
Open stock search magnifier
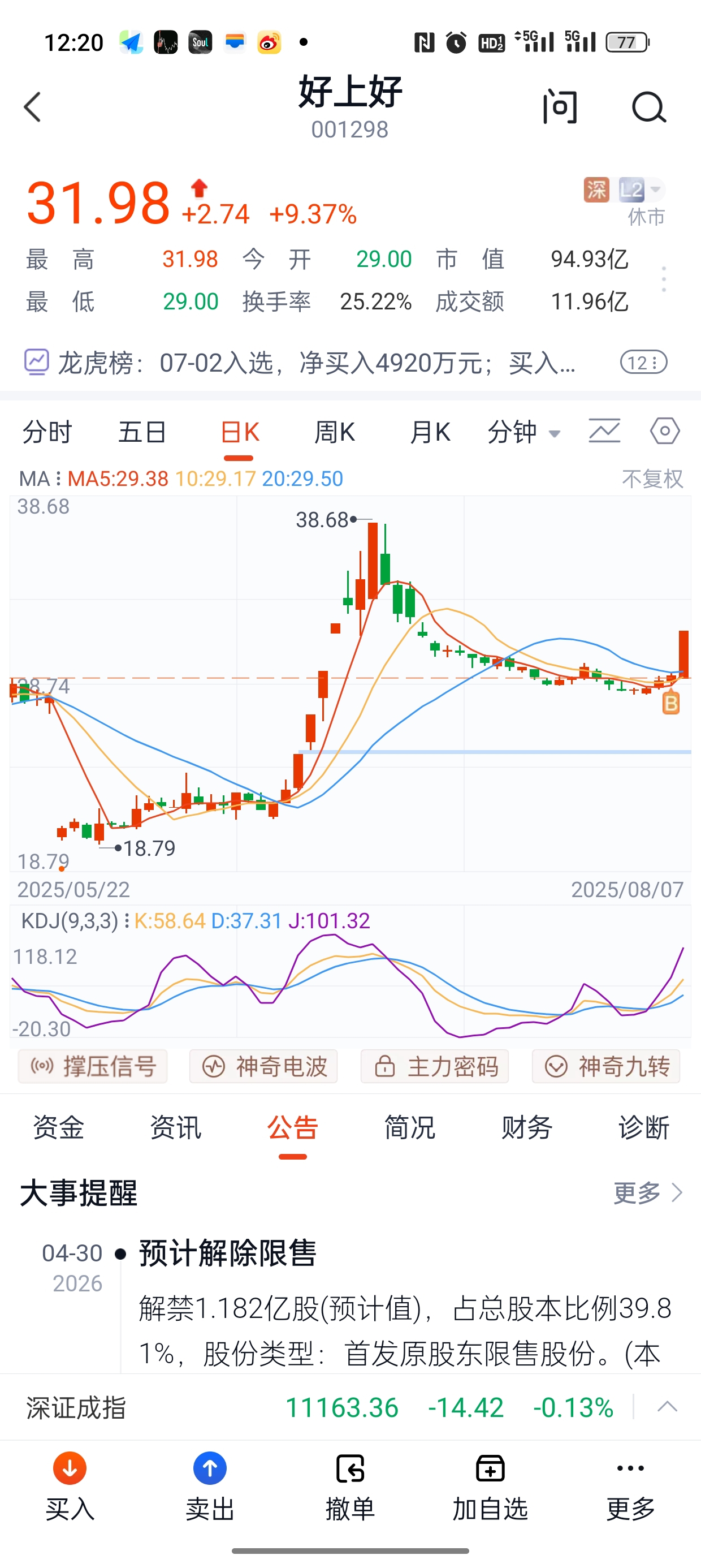(x=648, y=107)
